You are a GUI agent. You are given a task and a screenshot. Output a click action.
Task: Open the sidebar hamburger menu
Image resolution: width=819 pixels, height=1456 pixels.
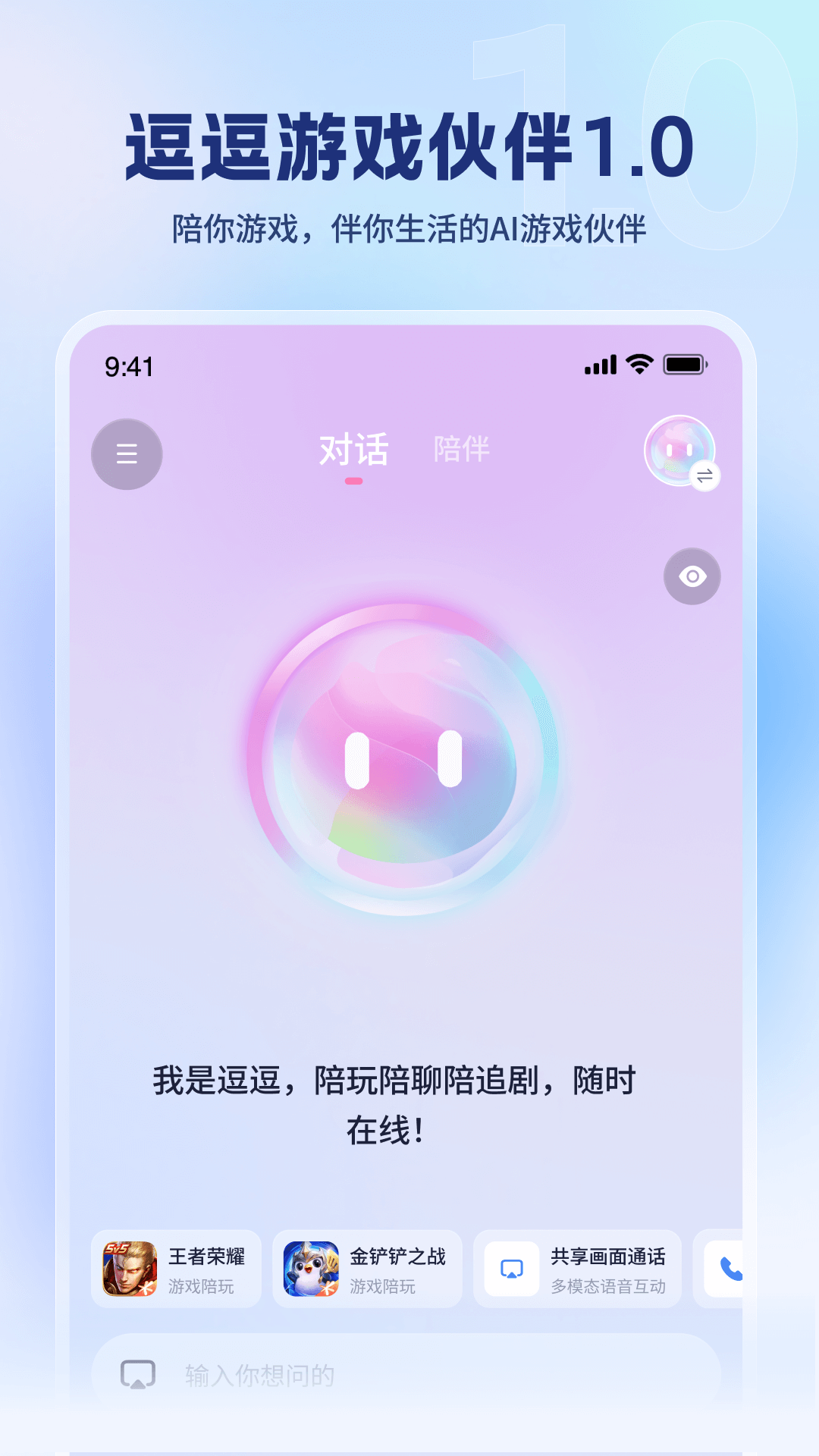[126, 453]
